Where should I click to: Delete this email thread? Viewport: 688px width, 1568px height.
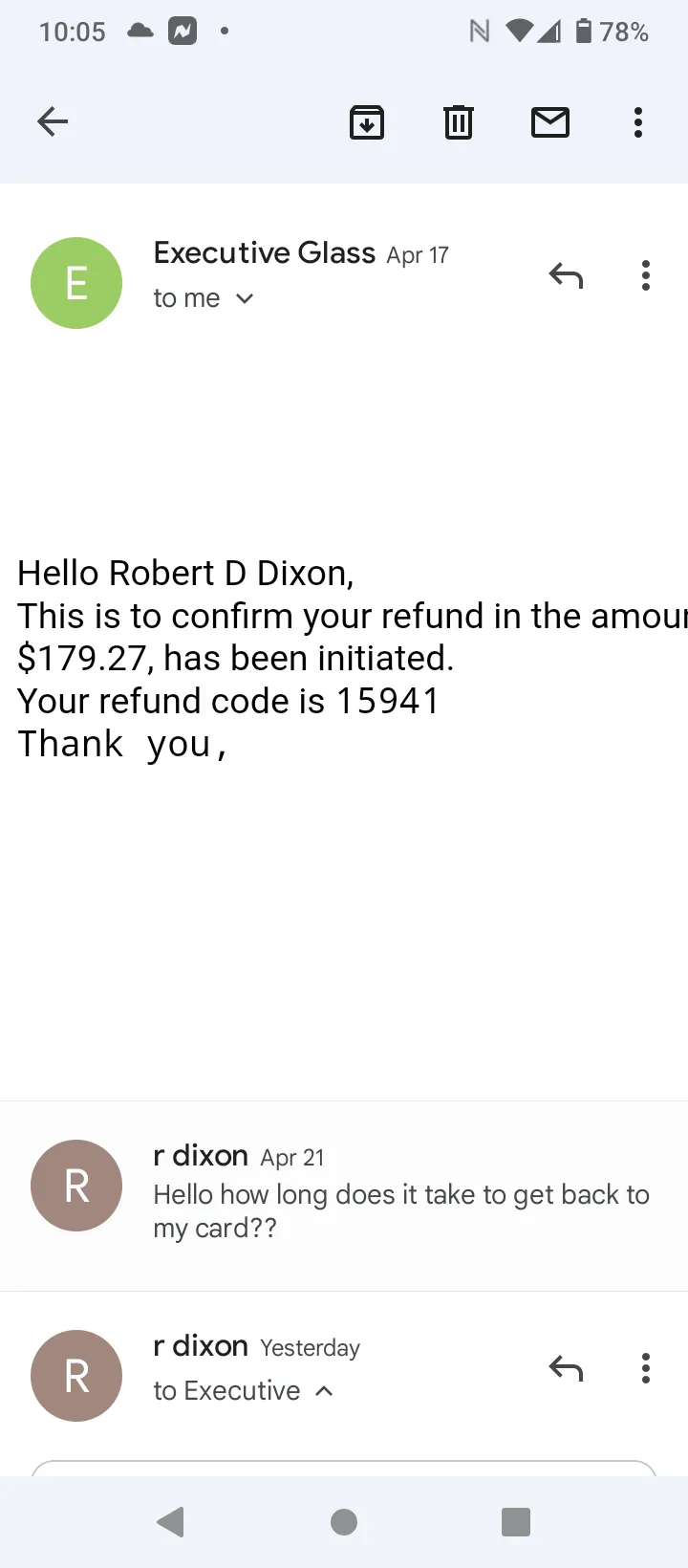459,122
